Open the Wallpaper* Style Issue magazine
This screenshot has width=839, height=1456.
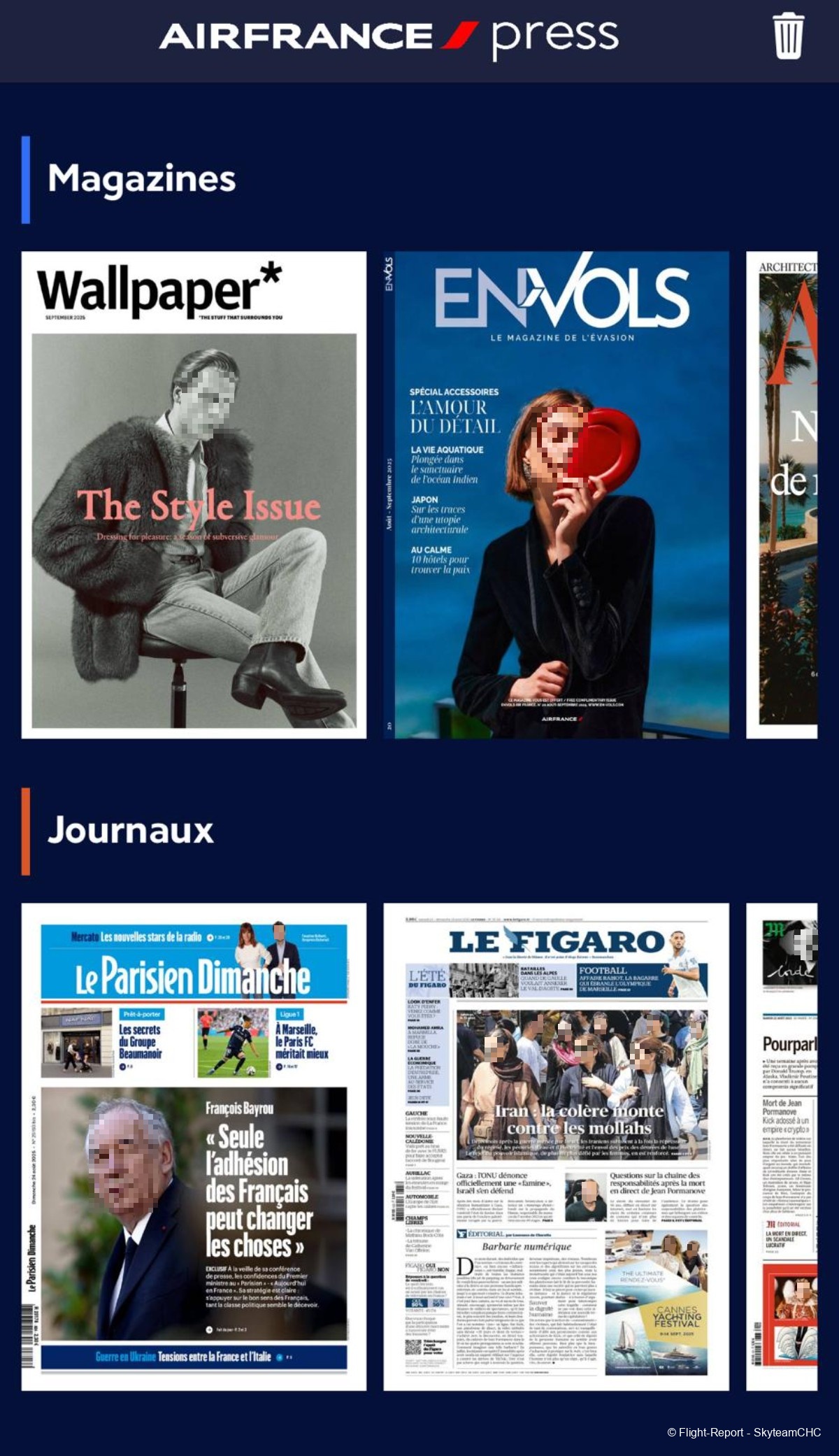point(194,494)
